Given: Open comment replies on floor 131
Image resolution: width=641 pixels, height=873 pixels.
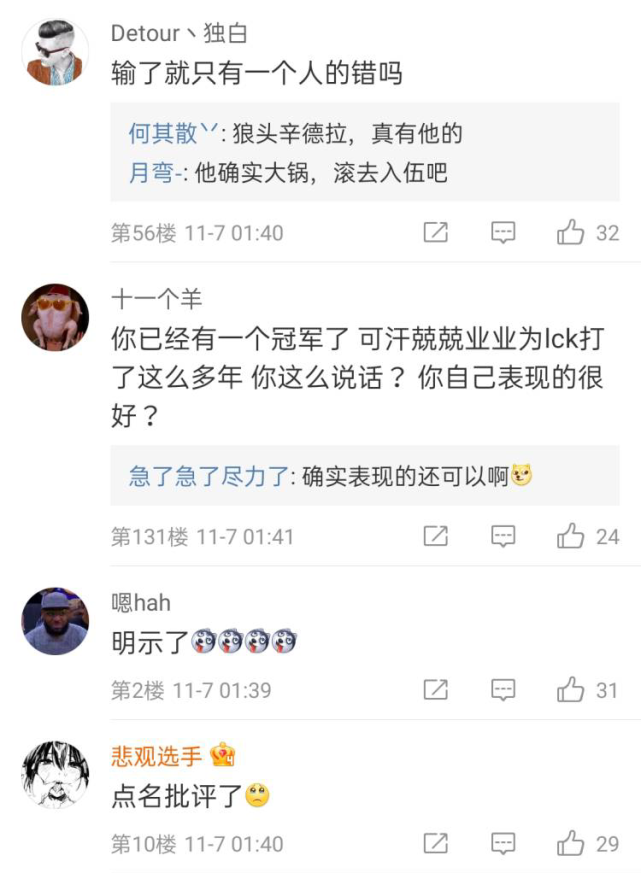Looking at the screenshot, I should (x=503, y=536).
